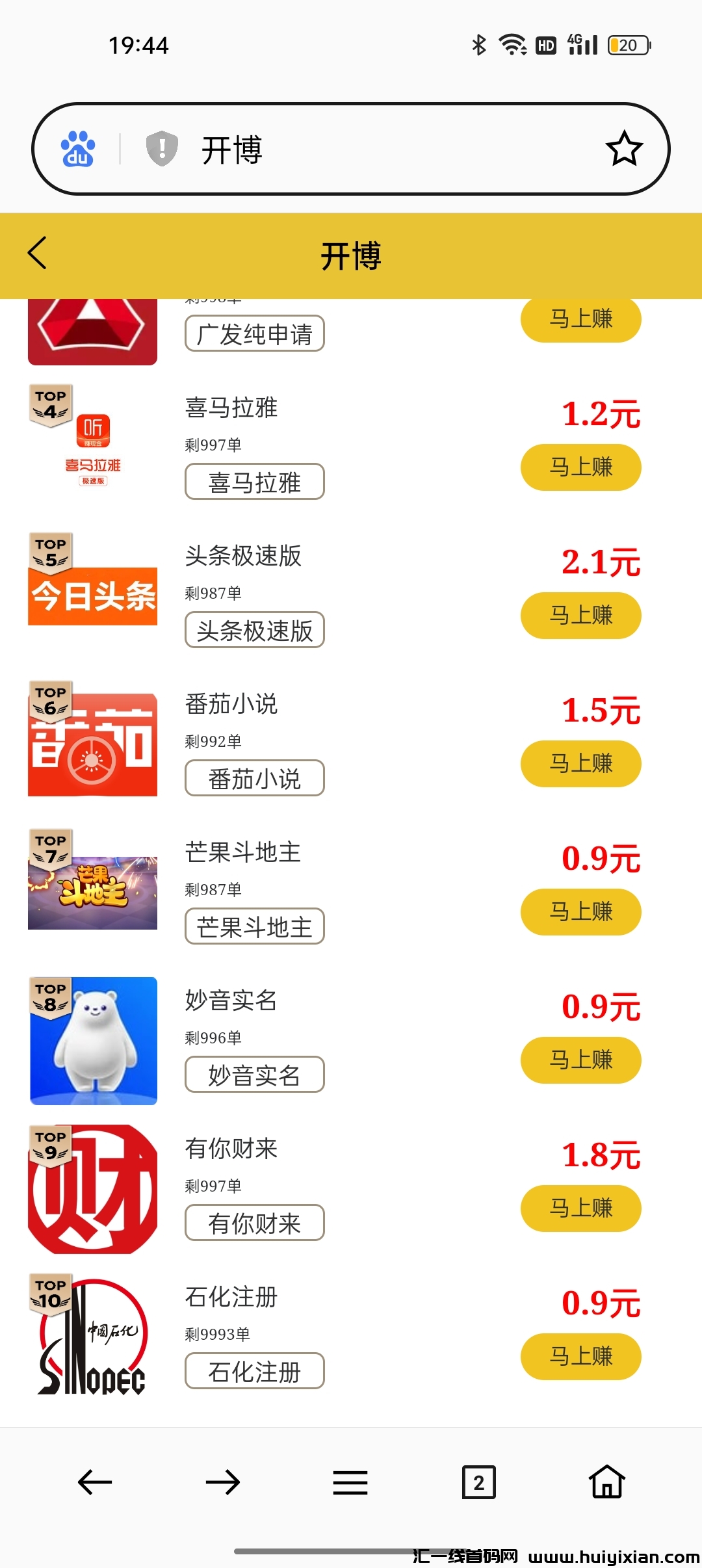Open the Sinopec 石化注册 task thumbnail

(93, 1337)
